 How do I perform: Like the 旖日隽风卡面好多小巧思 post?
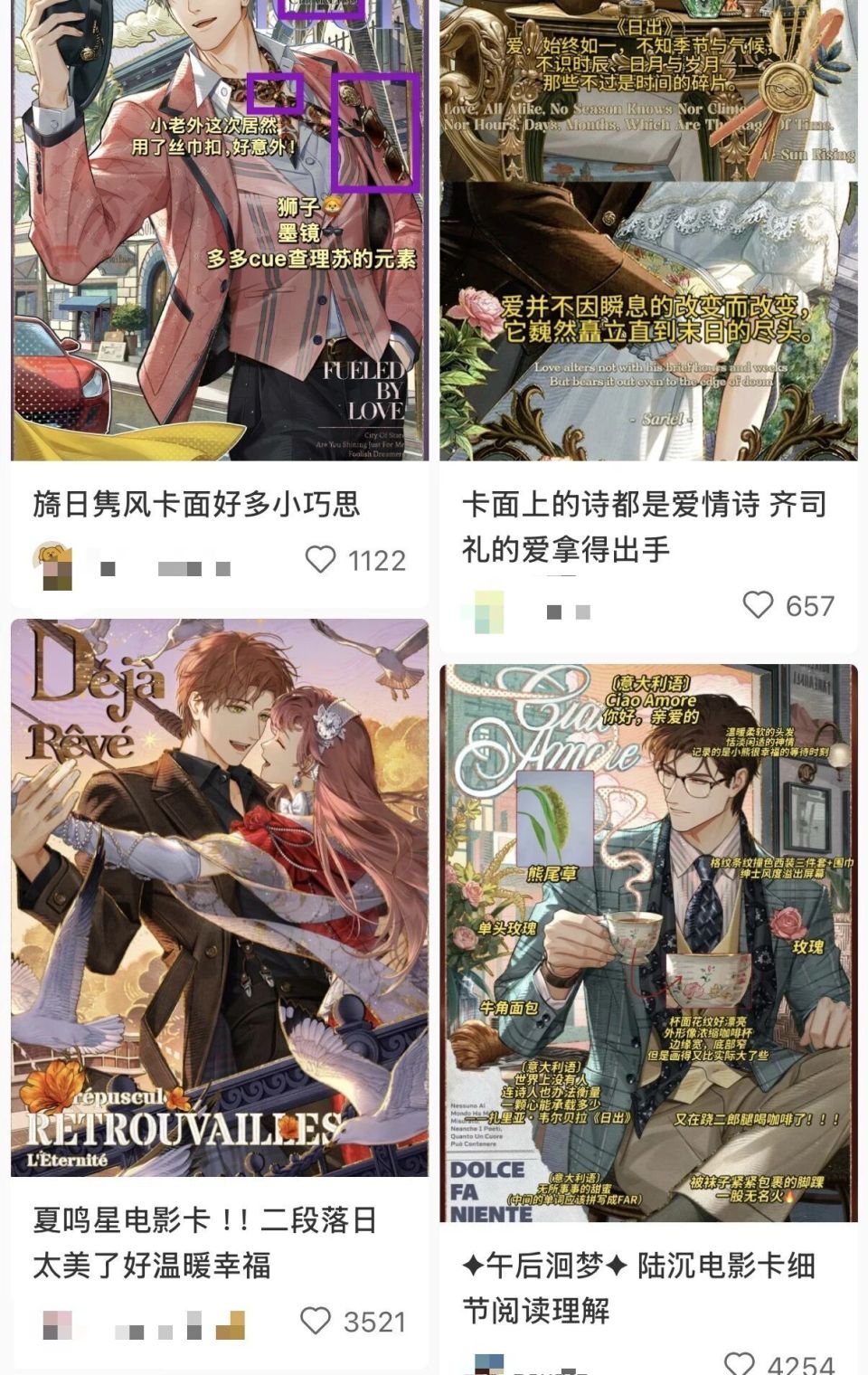click(320, 560)
